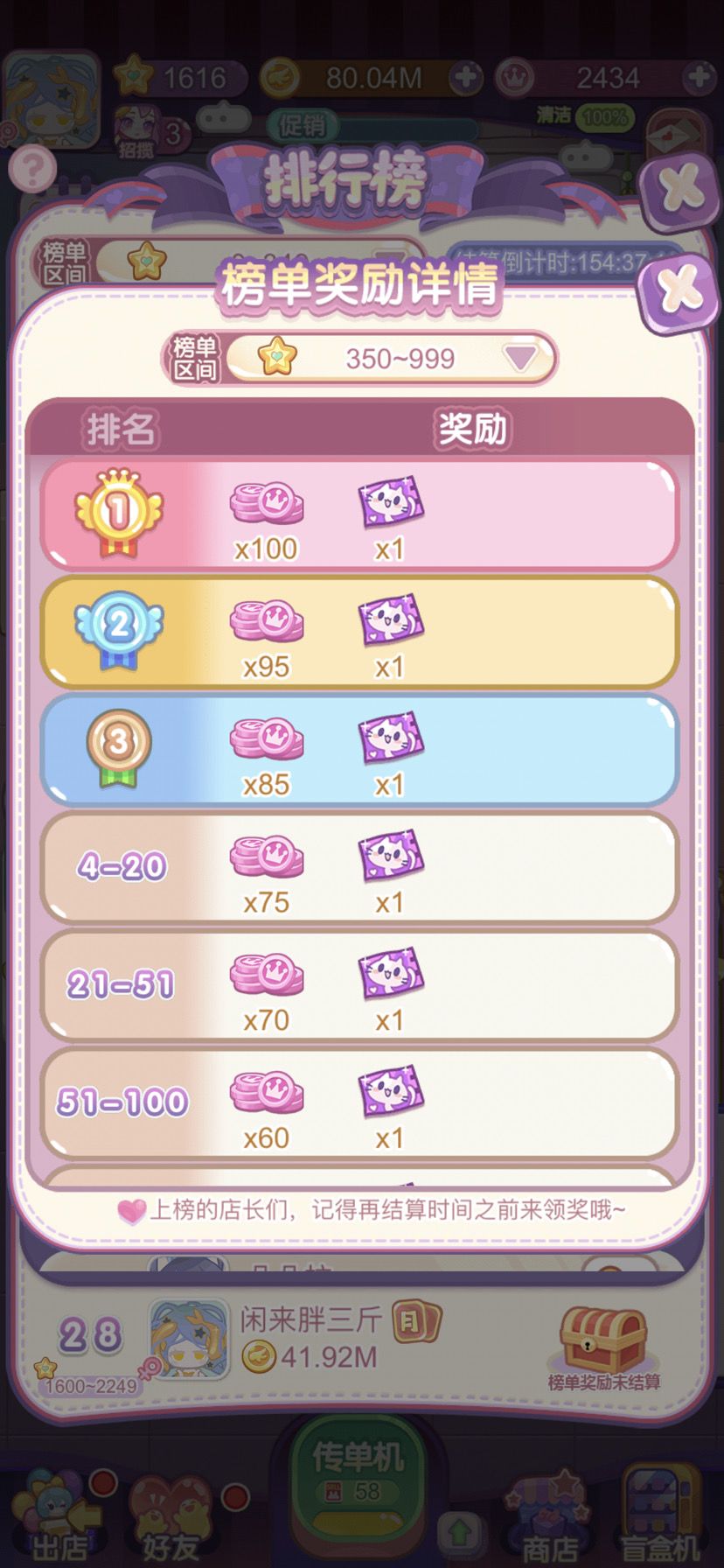The image size is (724, 1568).
Task: Tap the plus button next to crown currency 2434
Action: pos(699,77)
